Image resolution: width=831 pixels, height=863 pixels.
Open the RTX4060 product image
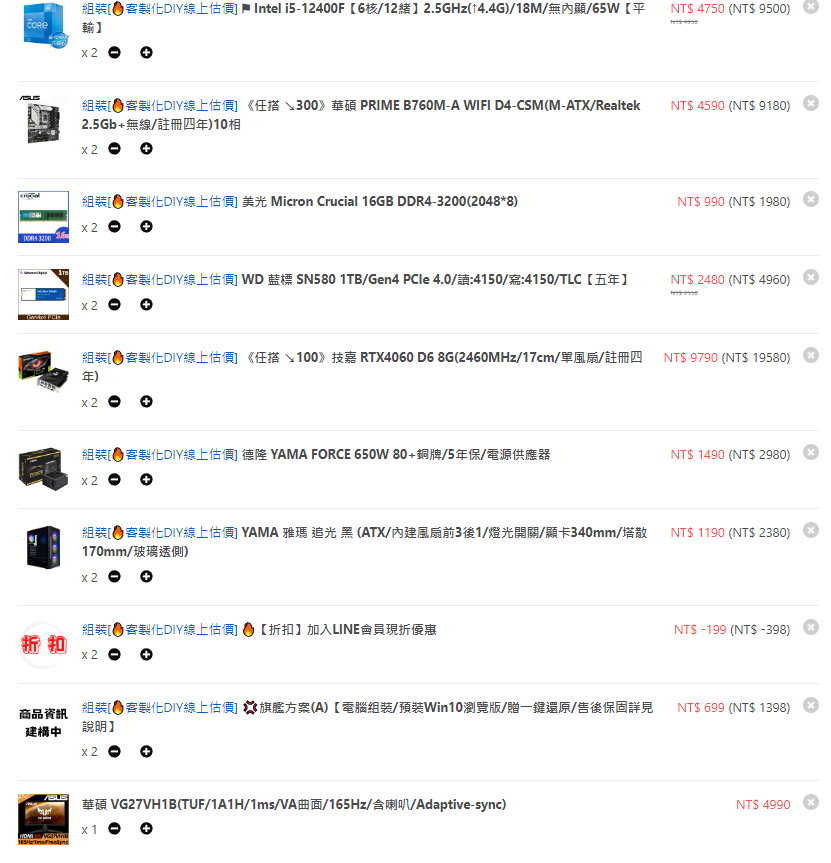click(43, 367)
